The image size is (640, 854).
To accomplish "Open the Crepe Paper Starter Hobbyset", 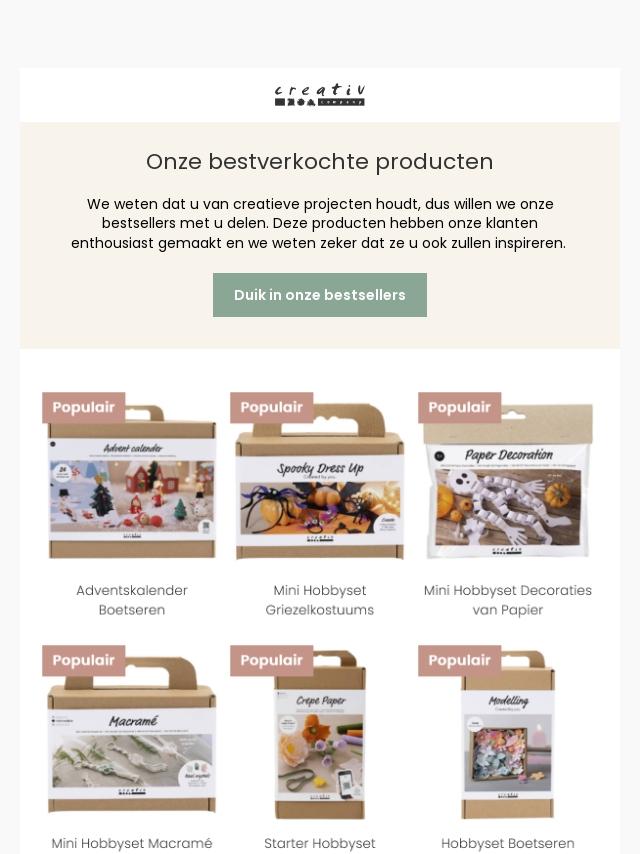I will [x=320, y=738].
